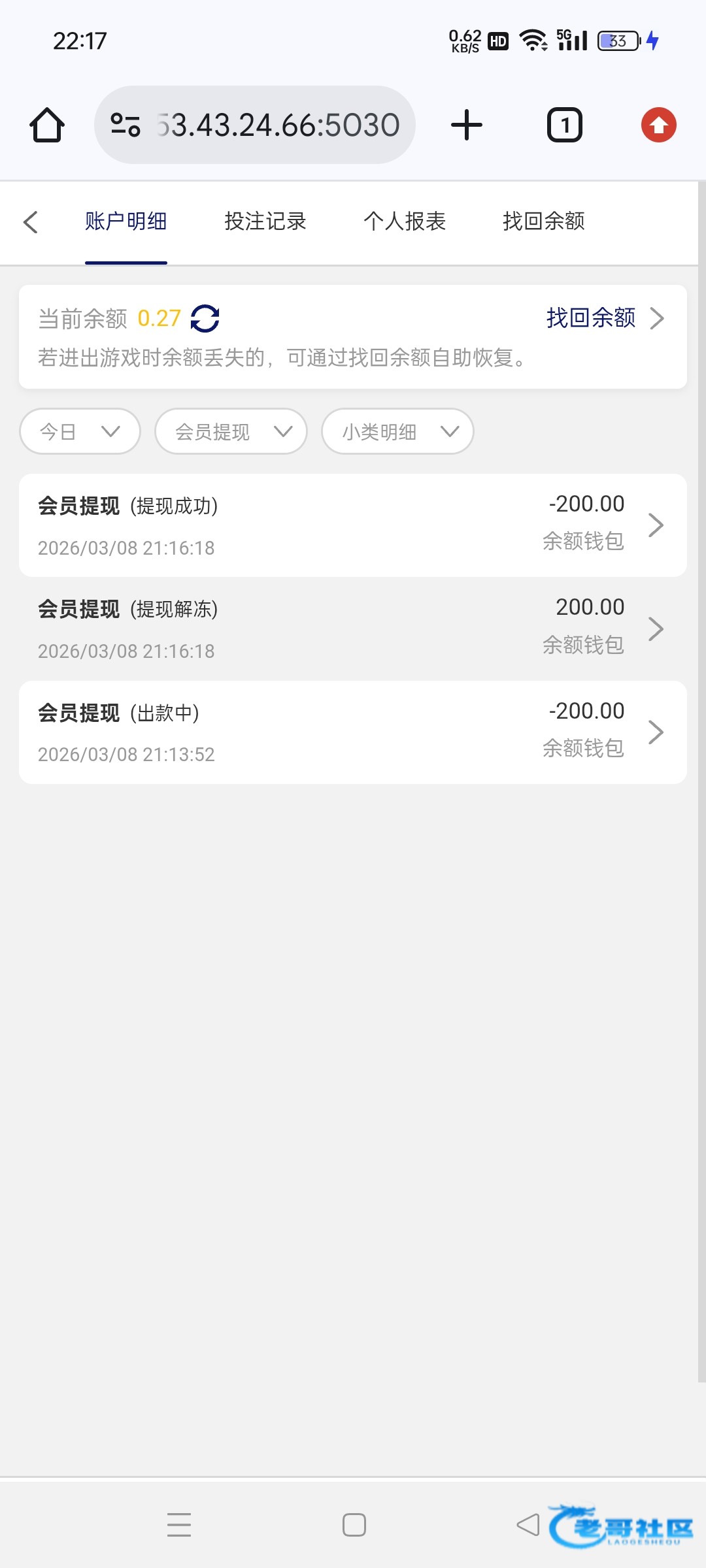
Task: Tap the red upload arrow icon
Action: 658,125
